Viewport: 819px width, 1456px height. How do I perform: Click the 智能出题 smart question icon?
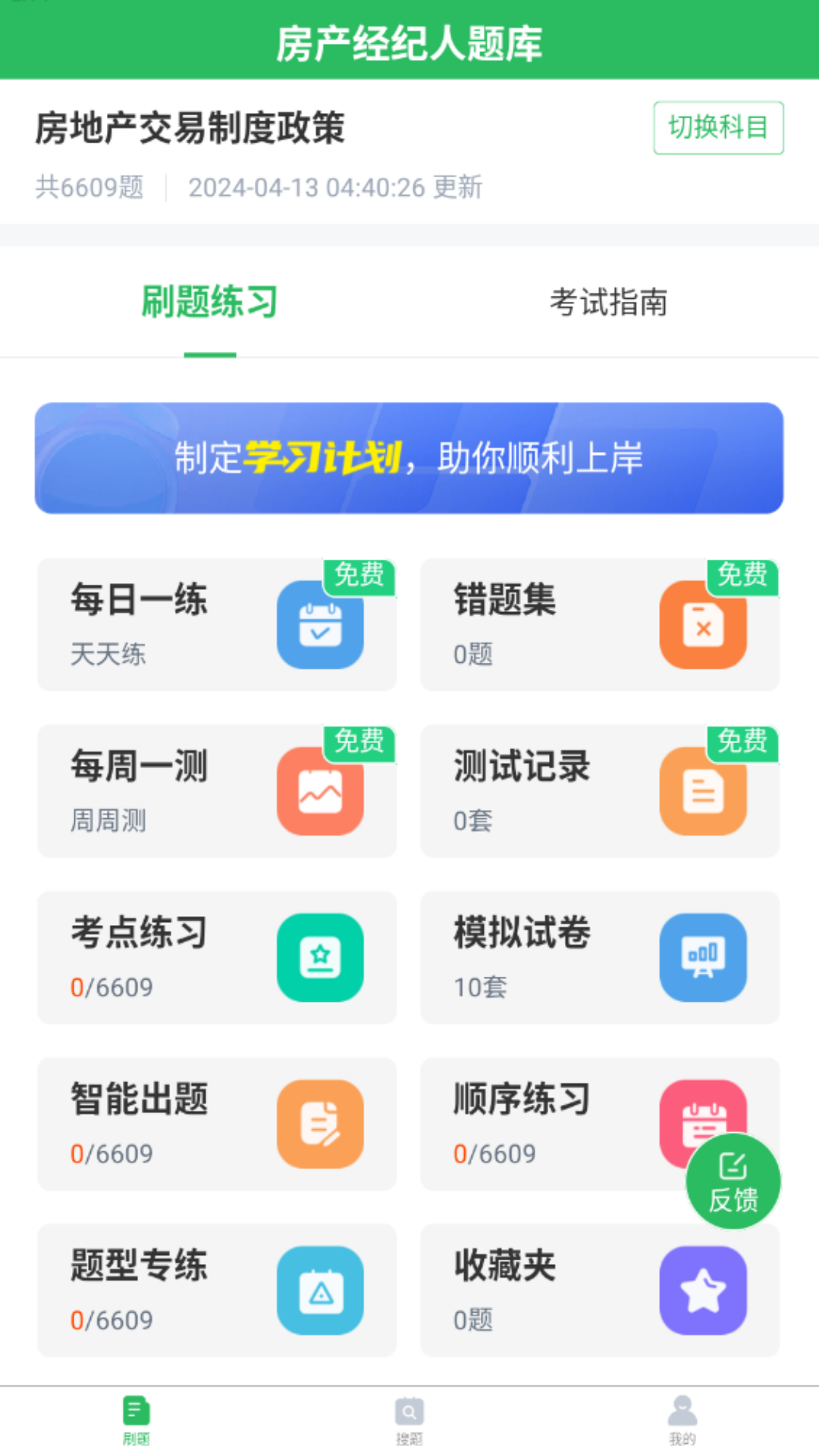320,1123
